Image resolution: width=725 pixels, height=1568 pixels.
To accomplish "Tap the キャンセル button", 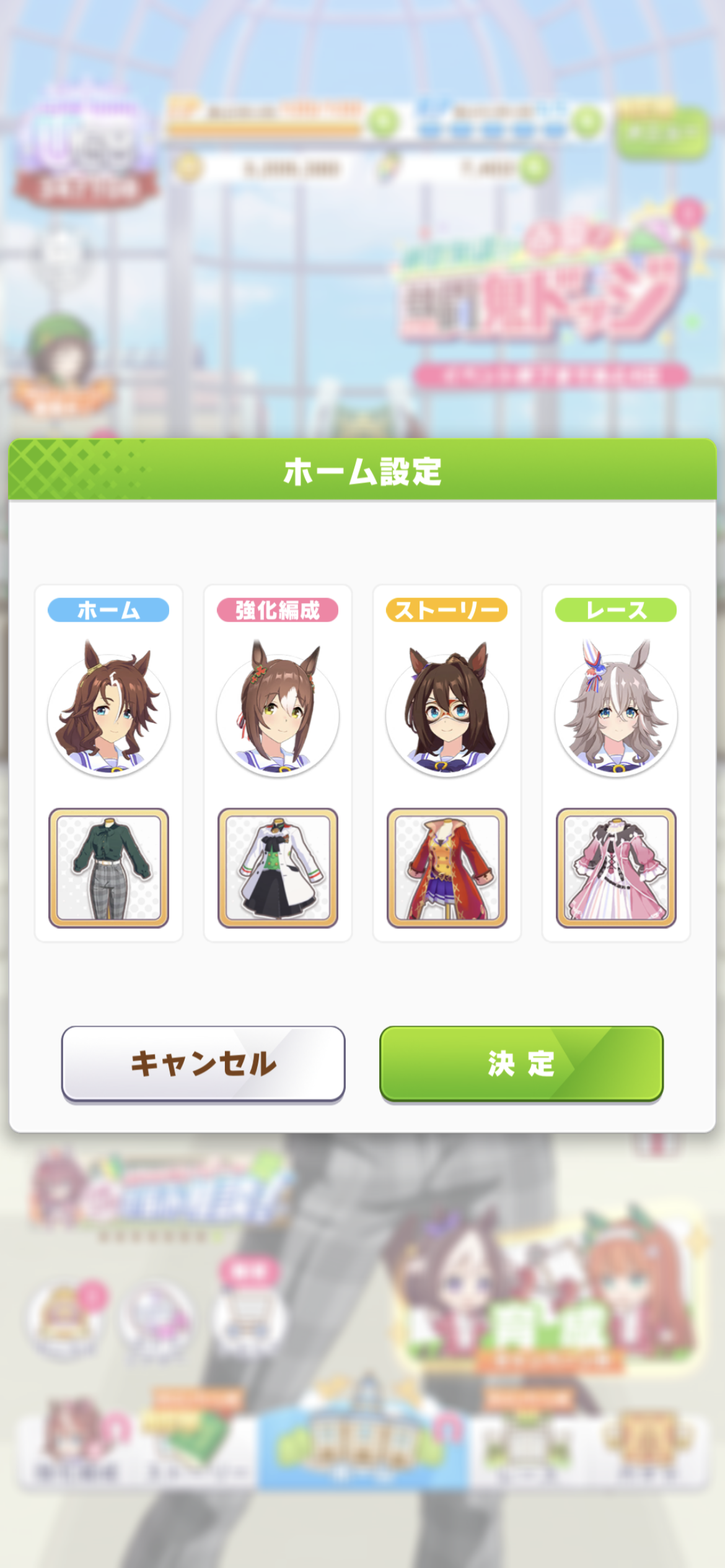I will click(203, 1063).
